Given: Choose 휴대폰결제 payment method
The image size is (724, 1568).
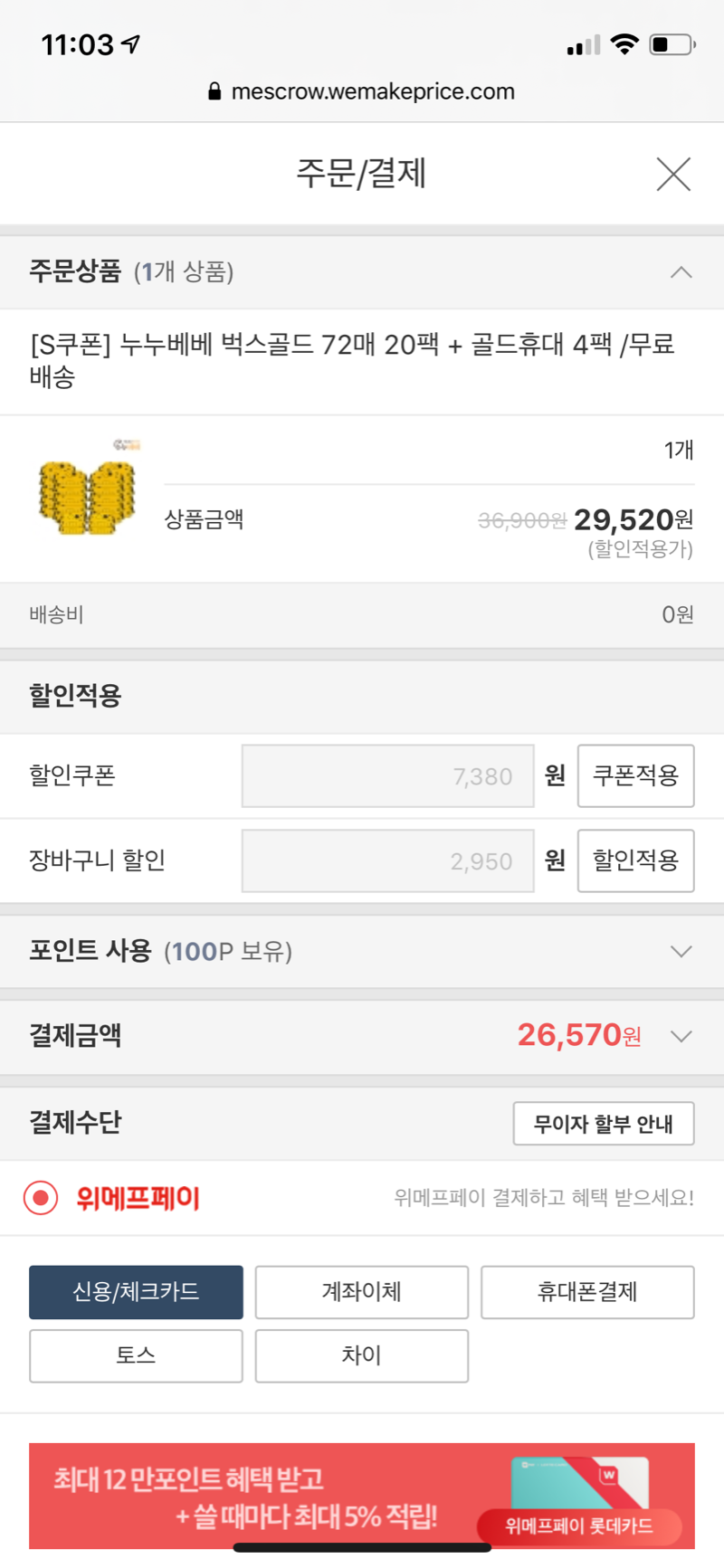Looking at the screenshot, I should 586,1292.
